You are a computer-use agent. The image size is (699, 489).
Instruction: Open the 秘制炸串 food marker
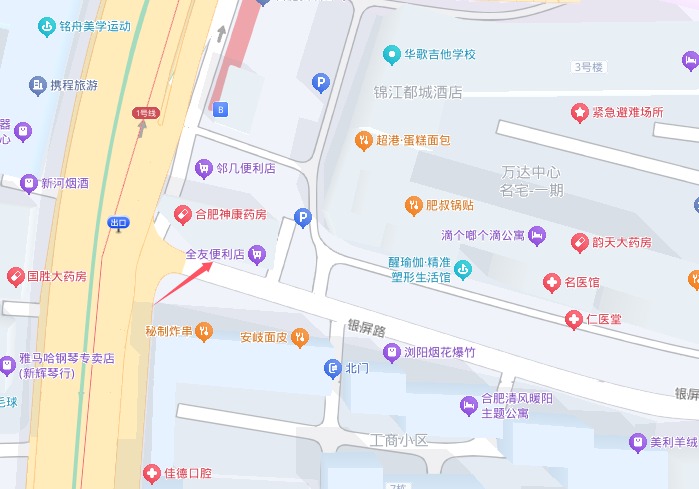204,329
